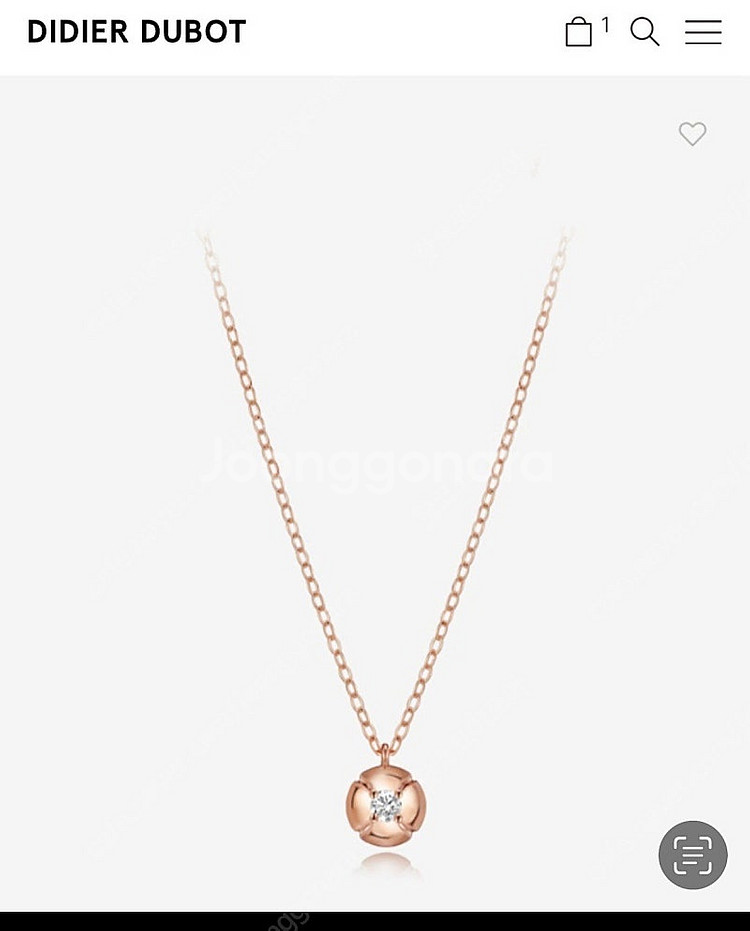Add necklace to wishlist with the heart icon
750x931 pixels.
tap(692, 134)
